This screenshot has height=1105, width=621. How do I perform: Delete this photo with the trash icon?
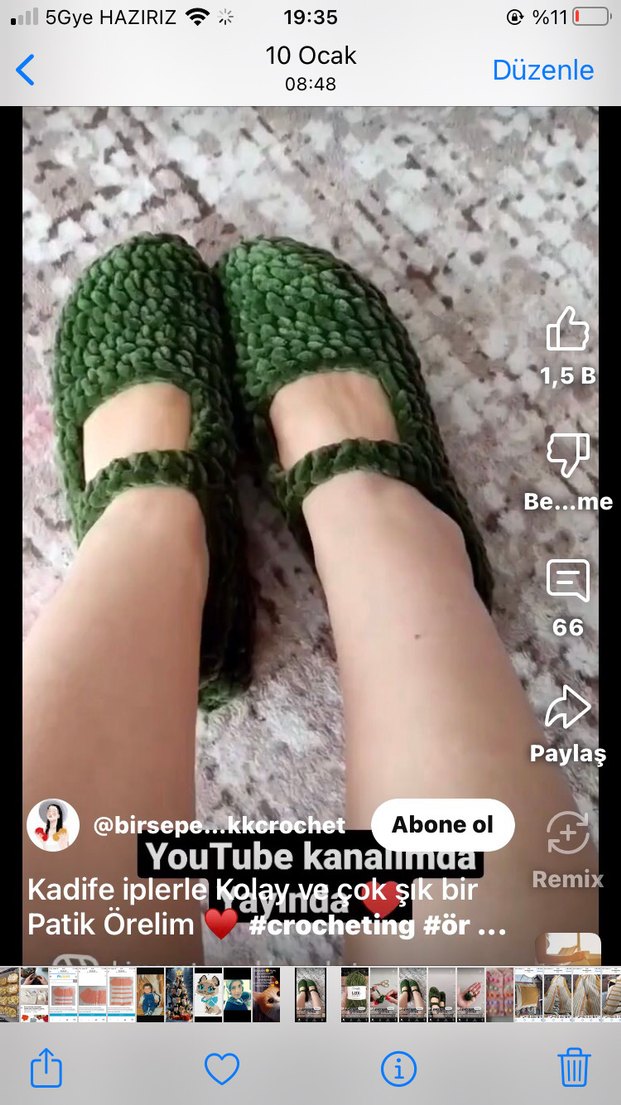tap(573, 1068)
